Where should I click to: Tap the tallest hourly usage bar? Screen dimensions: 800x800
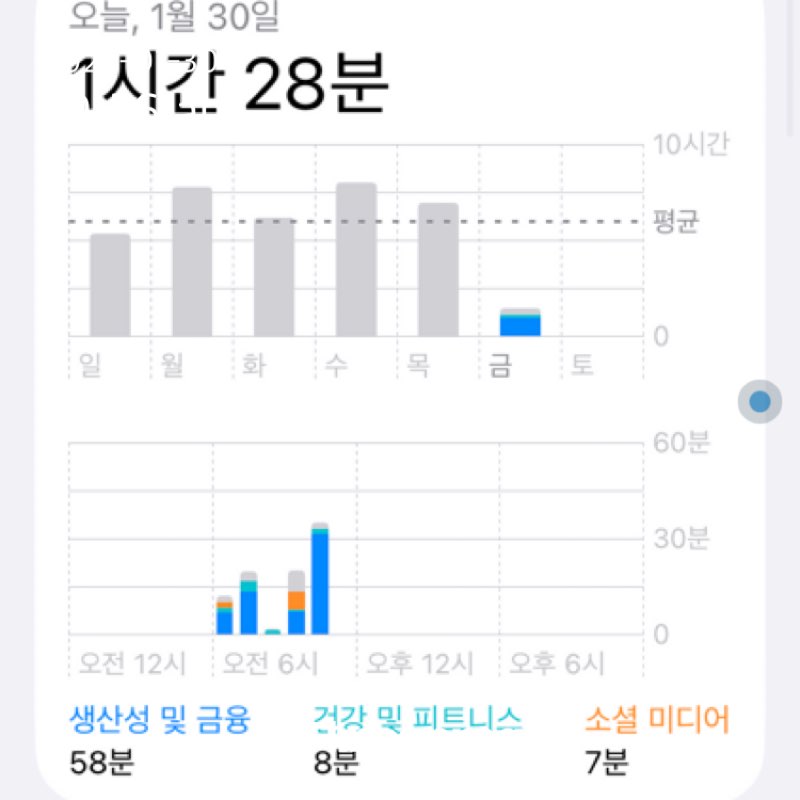coord(320,580)
